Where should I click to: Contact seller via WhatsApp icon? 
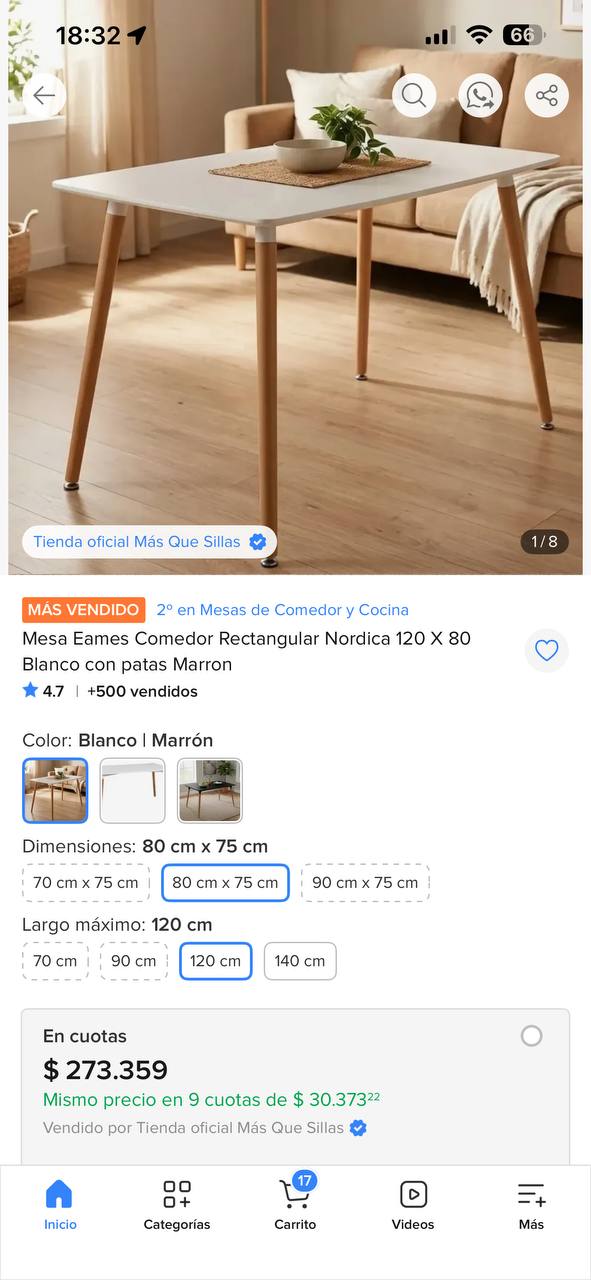point(480,96)
